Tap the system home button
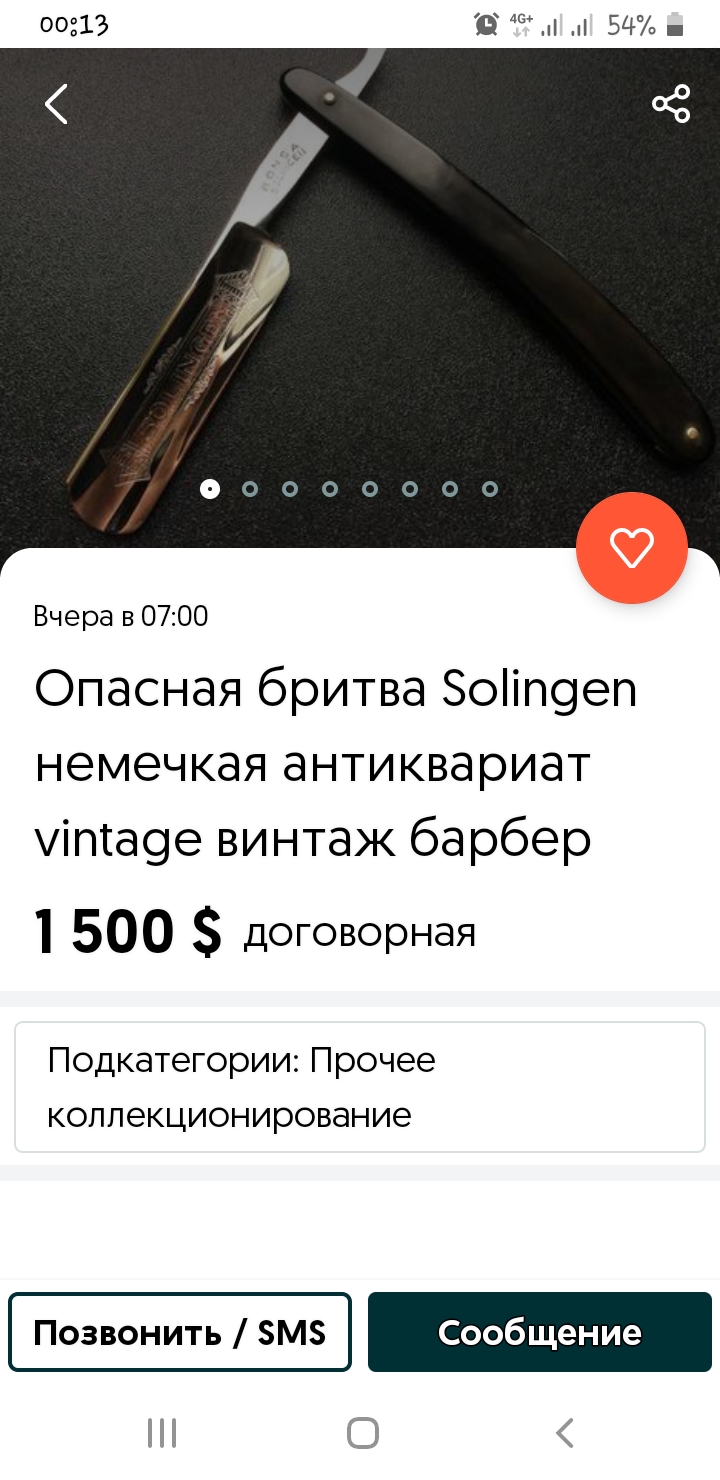This screenshot has width=720, height=1480. click(362, 1433)
